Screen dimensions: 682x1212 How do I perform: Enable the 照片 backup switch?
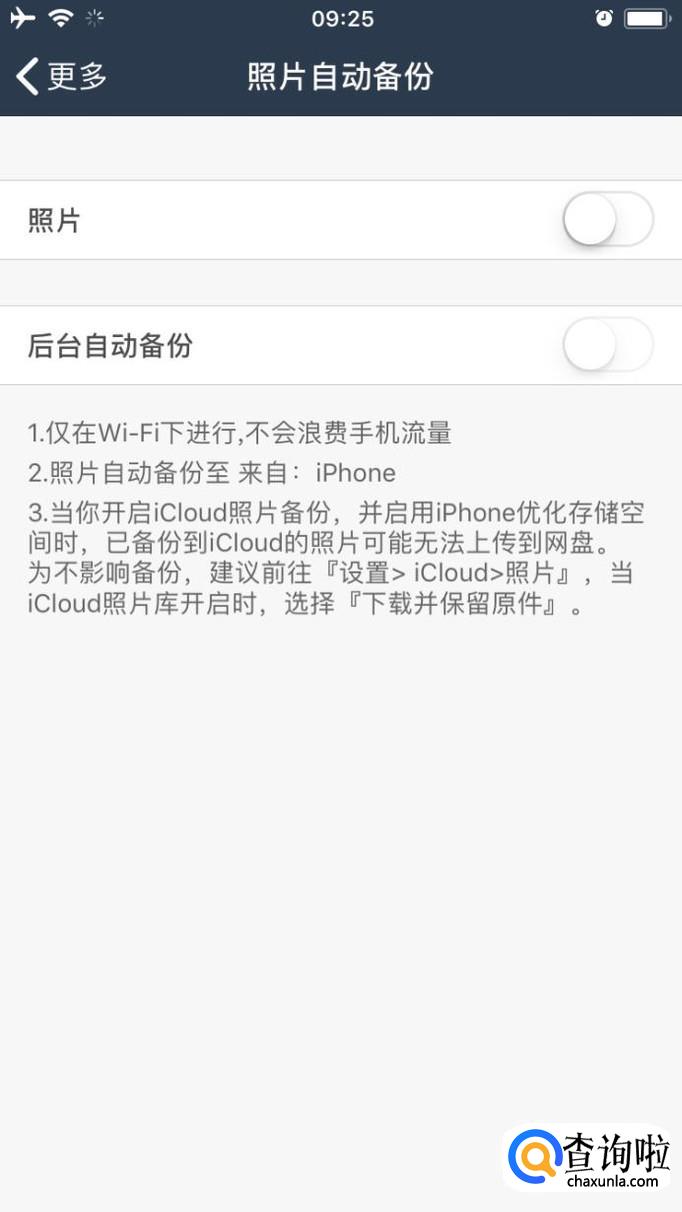click(607, 220)
